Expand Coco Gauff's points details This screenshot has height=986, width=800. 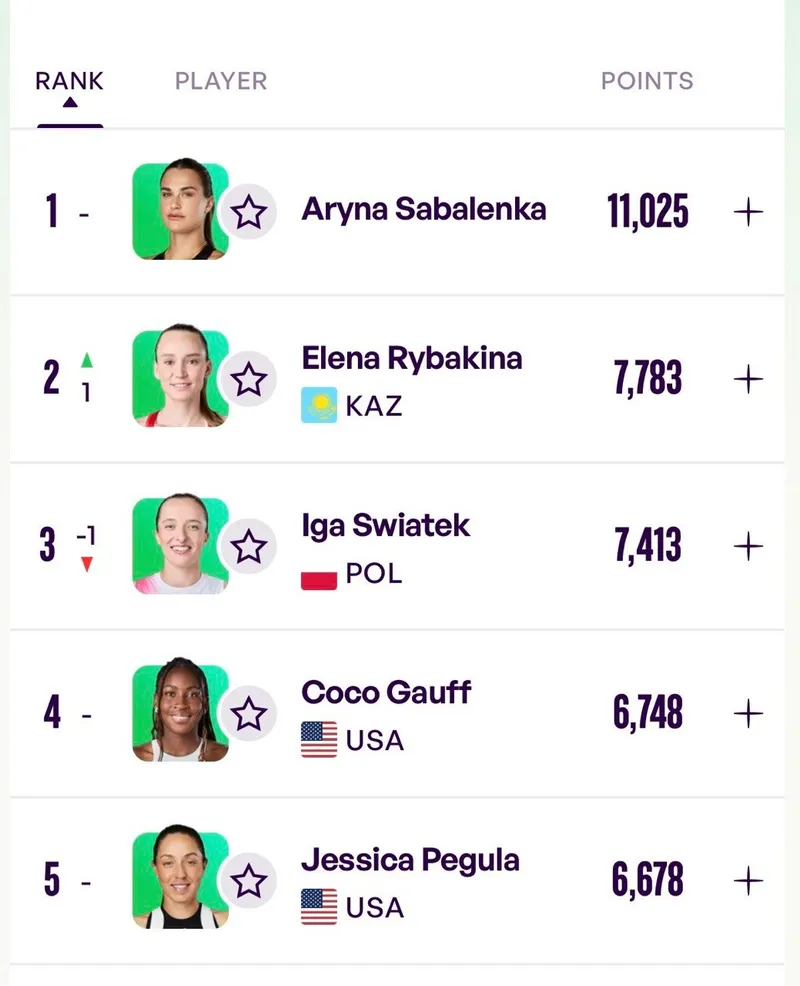748,714
